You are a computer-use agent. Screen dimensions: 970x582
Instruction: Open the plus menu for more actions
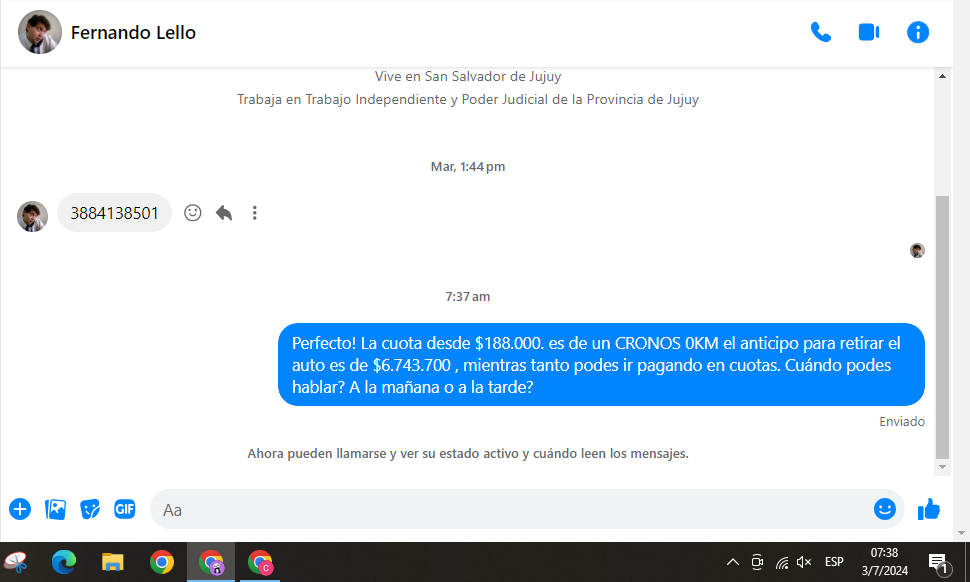pyautogui.click(x=20, y=509)
